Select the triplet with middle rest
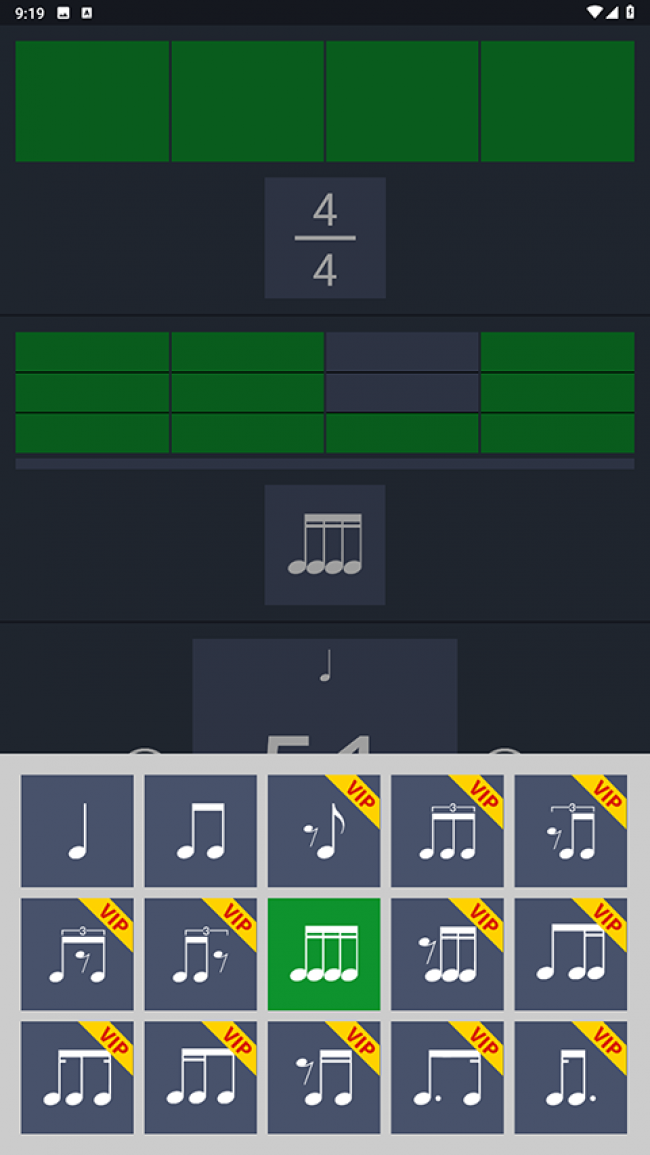 pos(77,954)
